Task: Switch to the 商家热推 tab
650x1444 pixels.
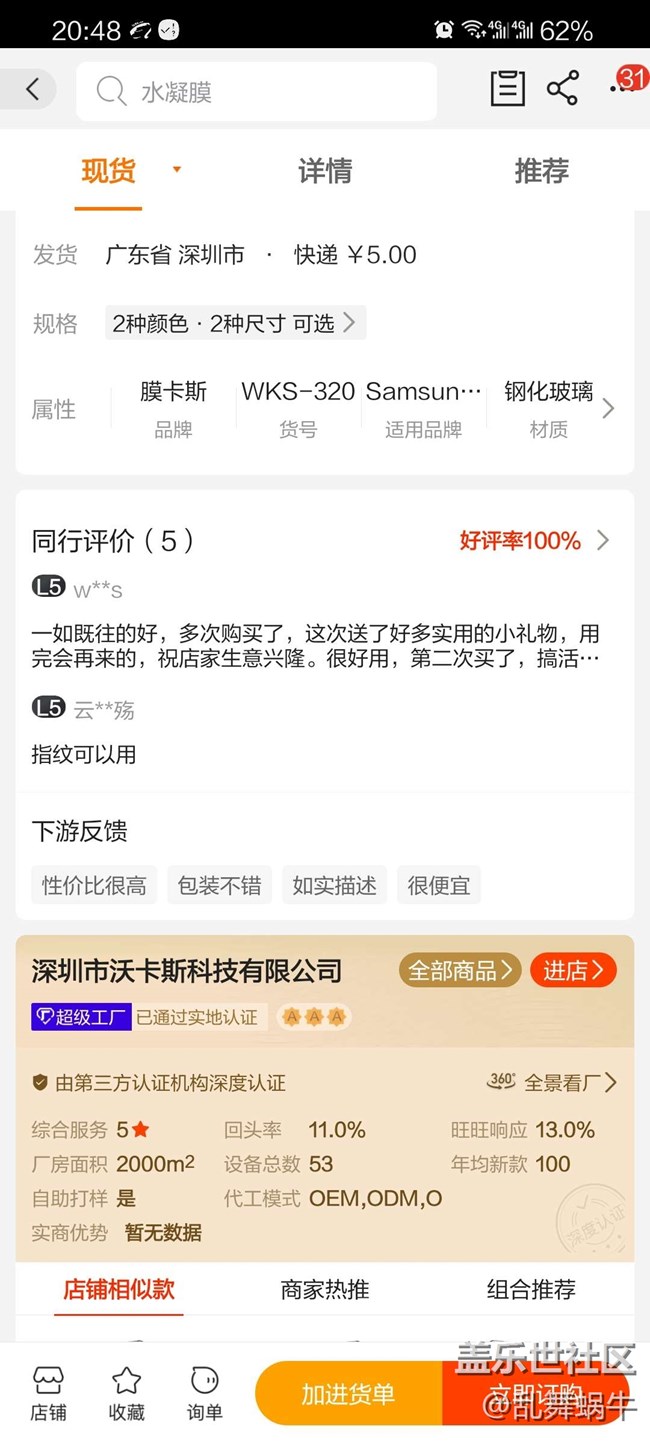Action: [324, 1289]
